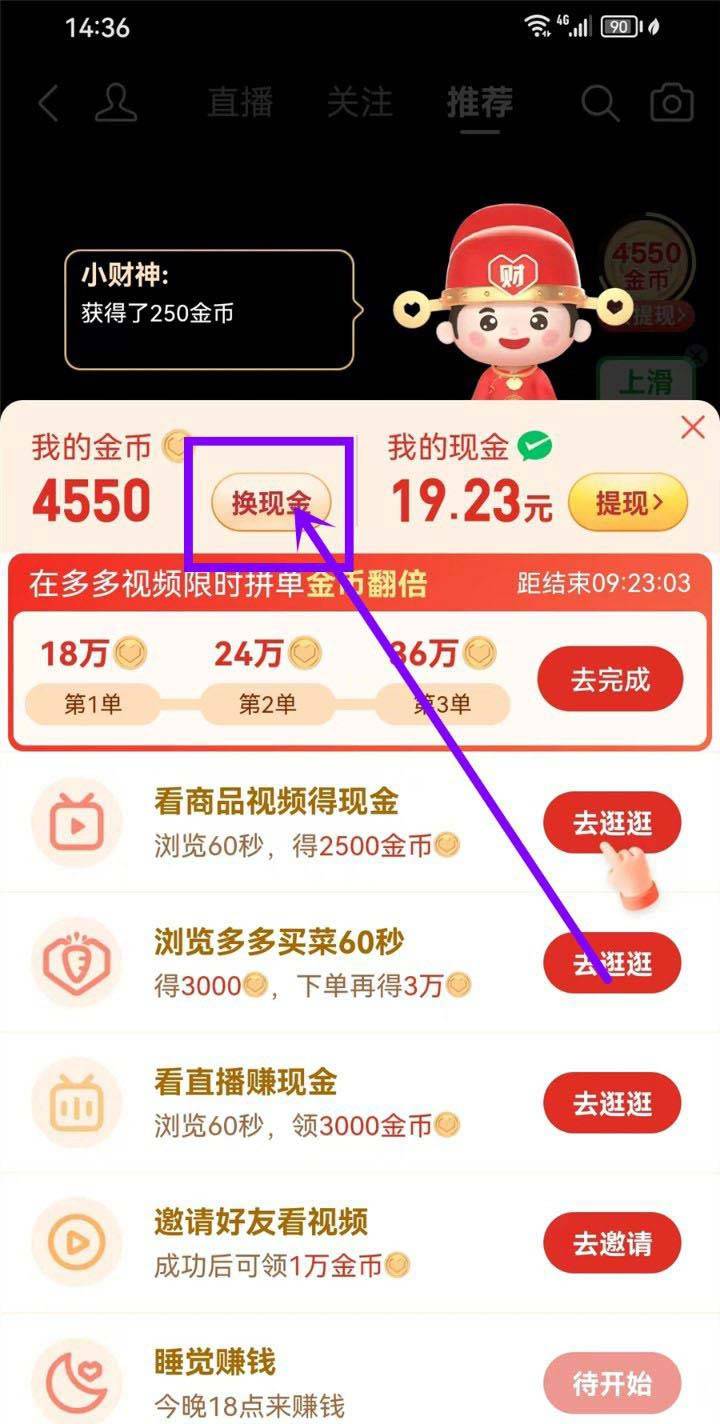Tap 去邀请 for 邀请好友看视频

[x=612, y=1243]
